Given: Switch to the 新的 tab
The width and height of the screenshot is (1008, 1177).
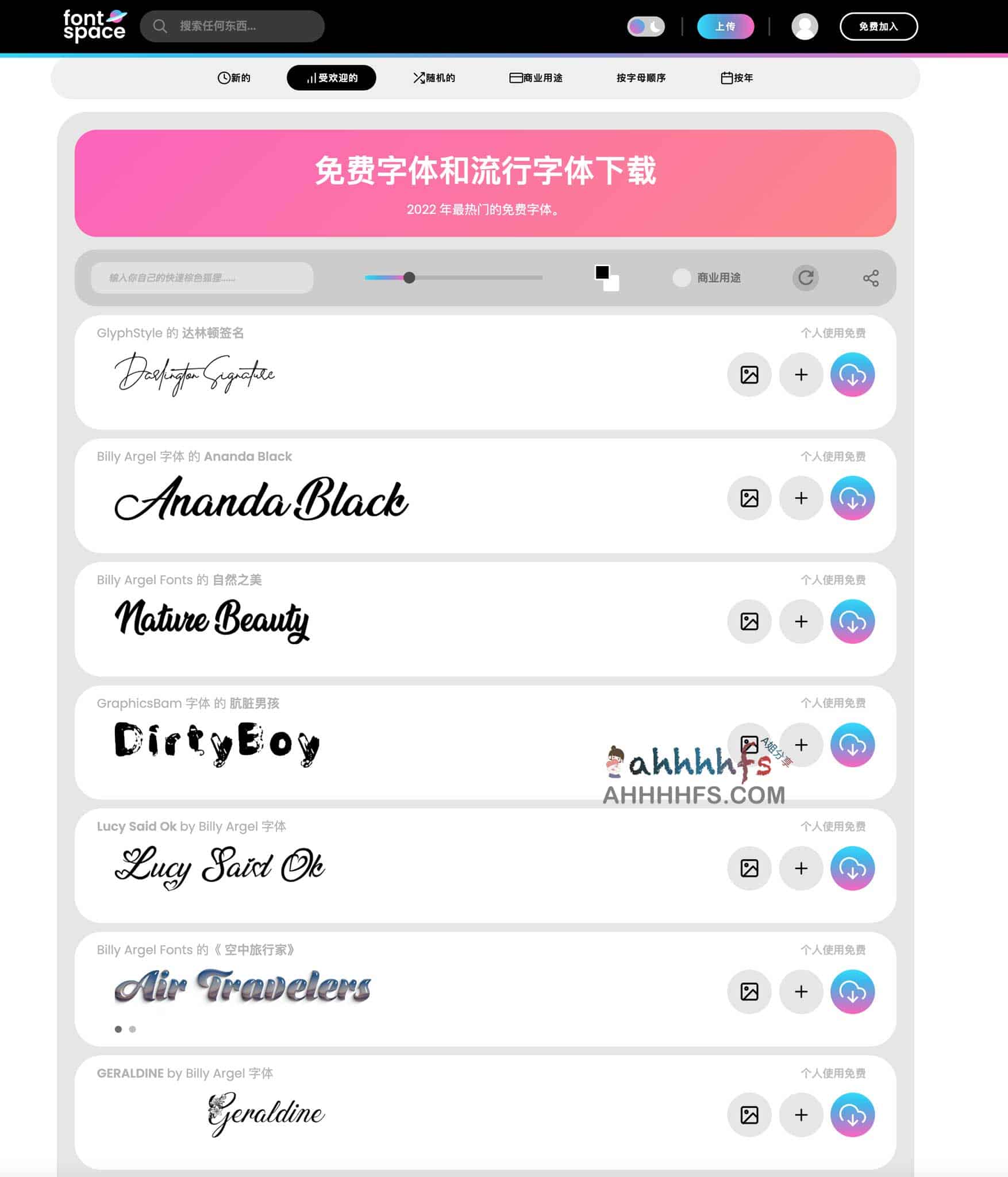Looking at the screenshot, I should coord(234,78).
